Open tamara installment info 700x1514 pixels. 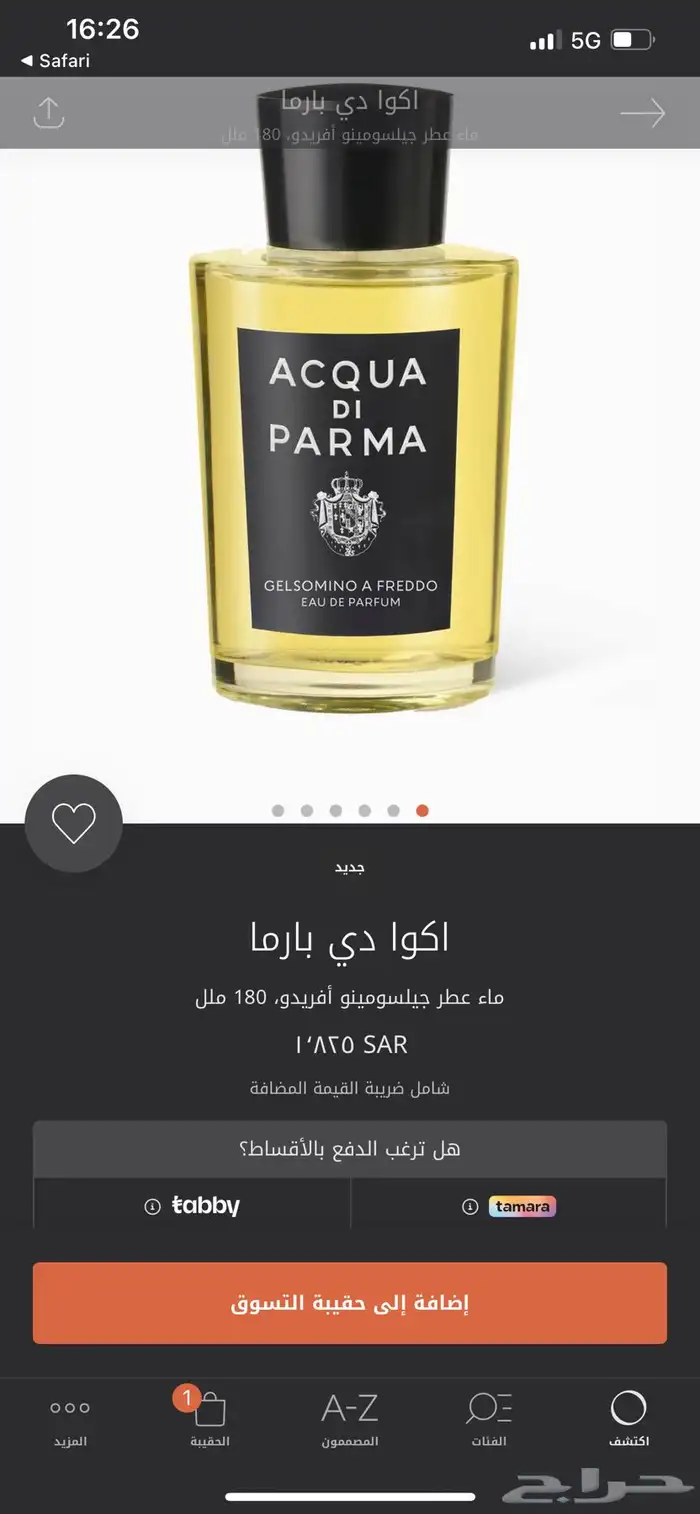(509, 1206)
